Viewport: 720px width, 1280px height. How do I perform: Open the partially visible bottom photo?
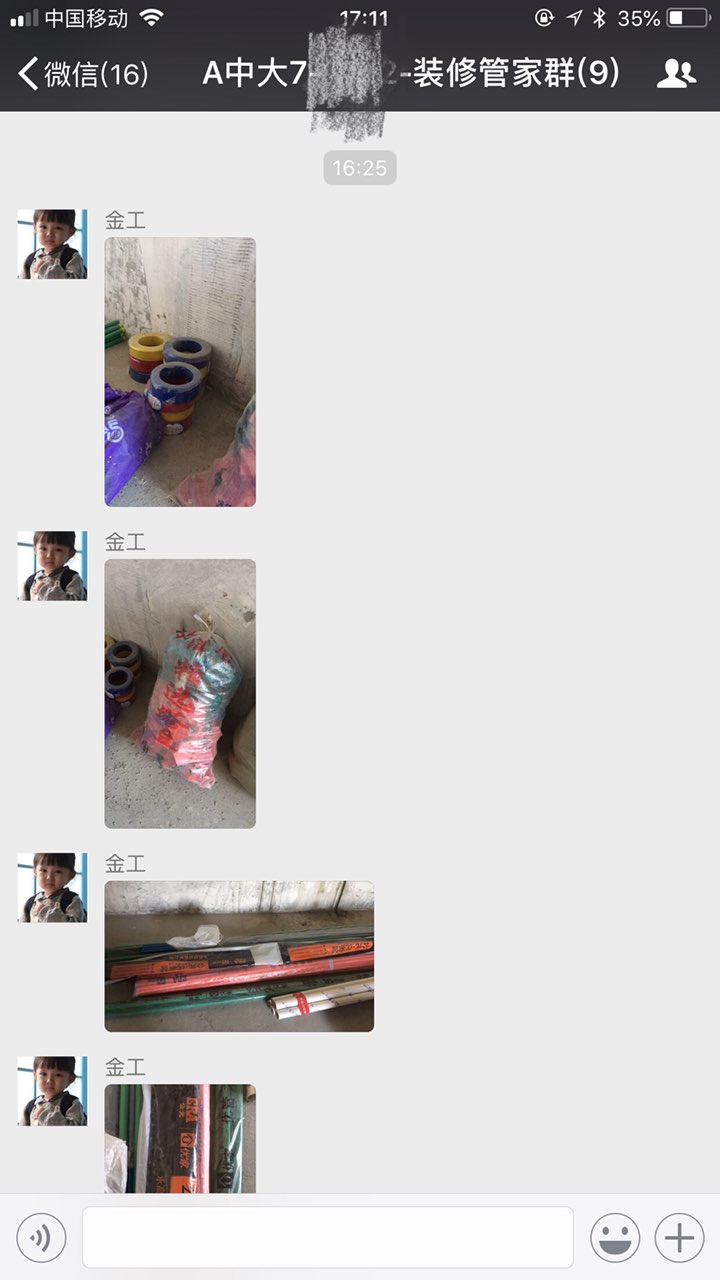pos(180,1138)
